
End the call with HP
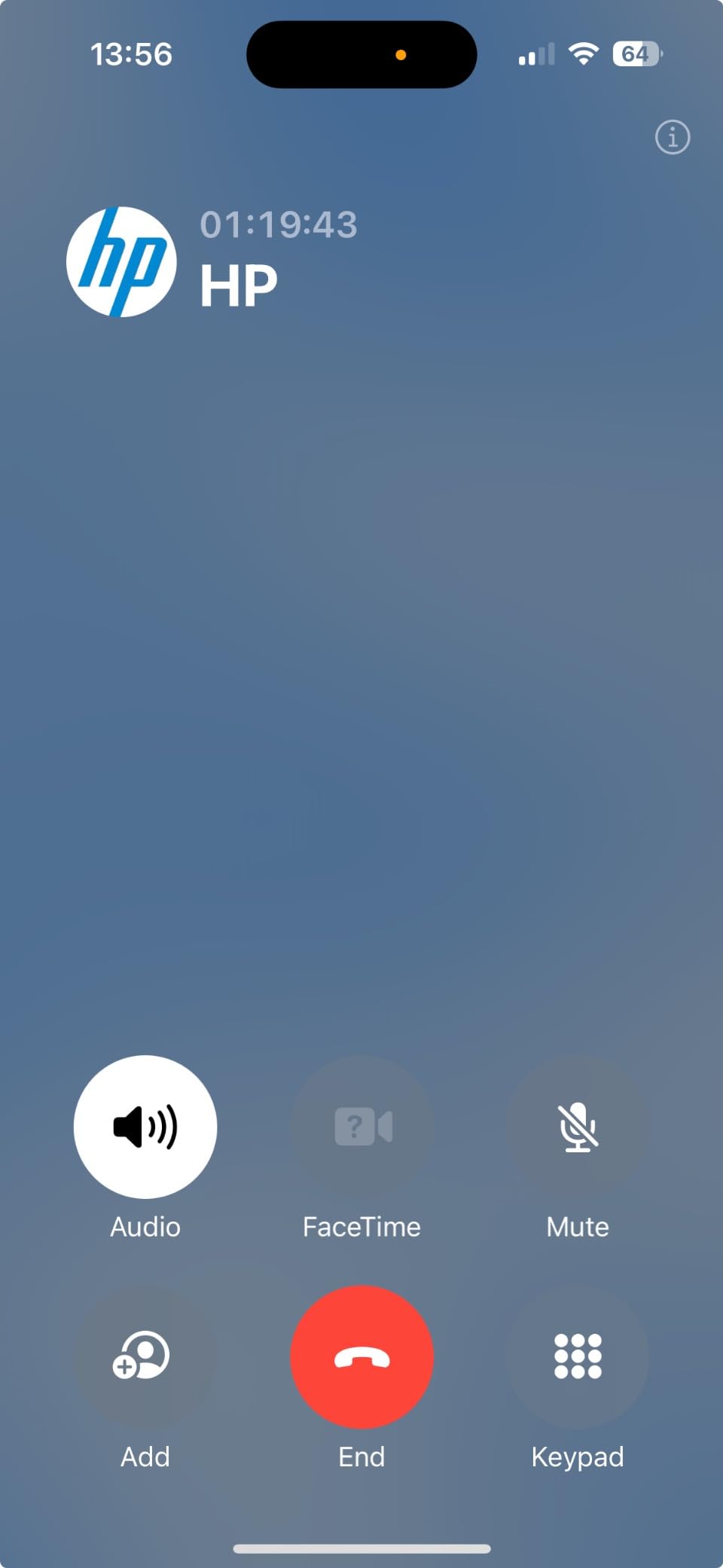click(x=361, y=1356)
